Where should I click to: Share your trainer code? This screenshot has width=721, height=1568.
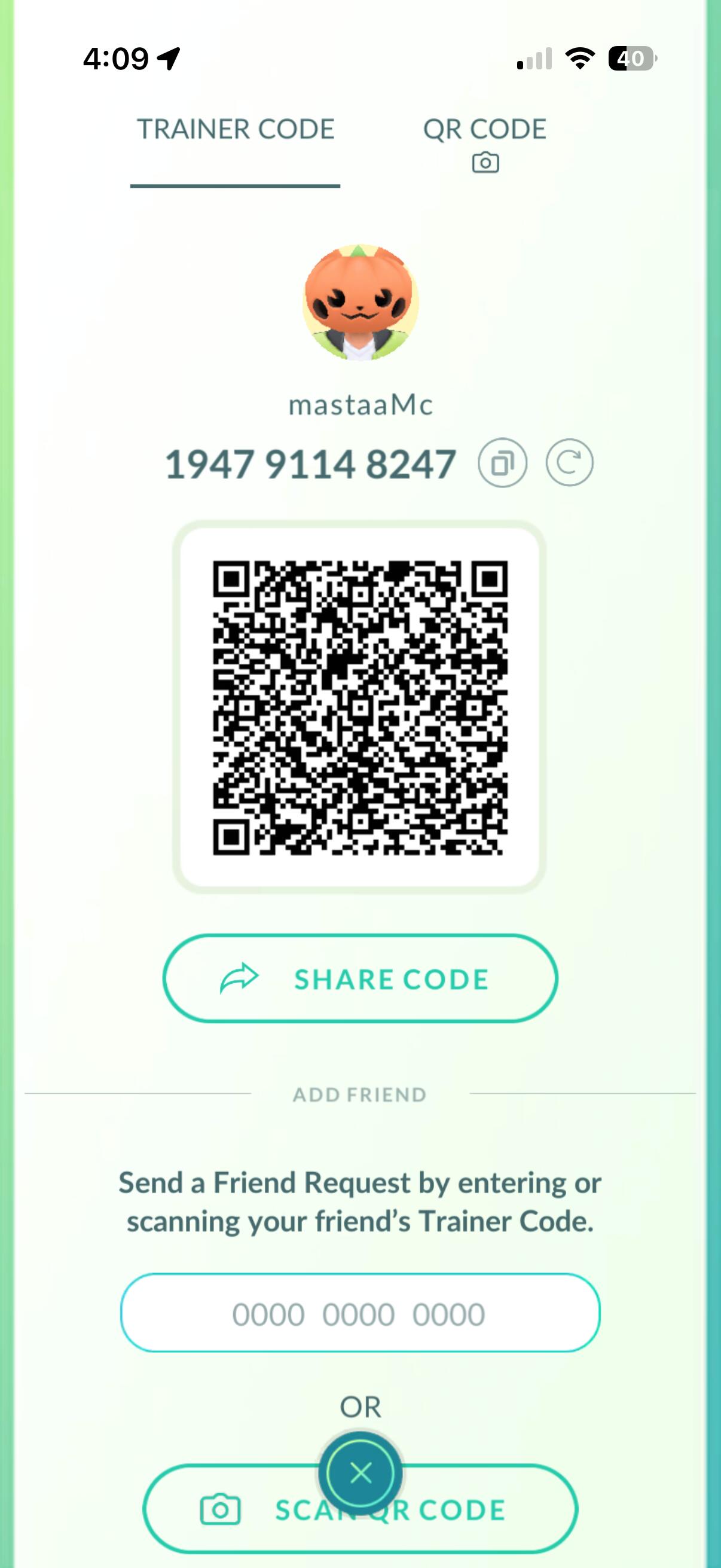(360, 980)
